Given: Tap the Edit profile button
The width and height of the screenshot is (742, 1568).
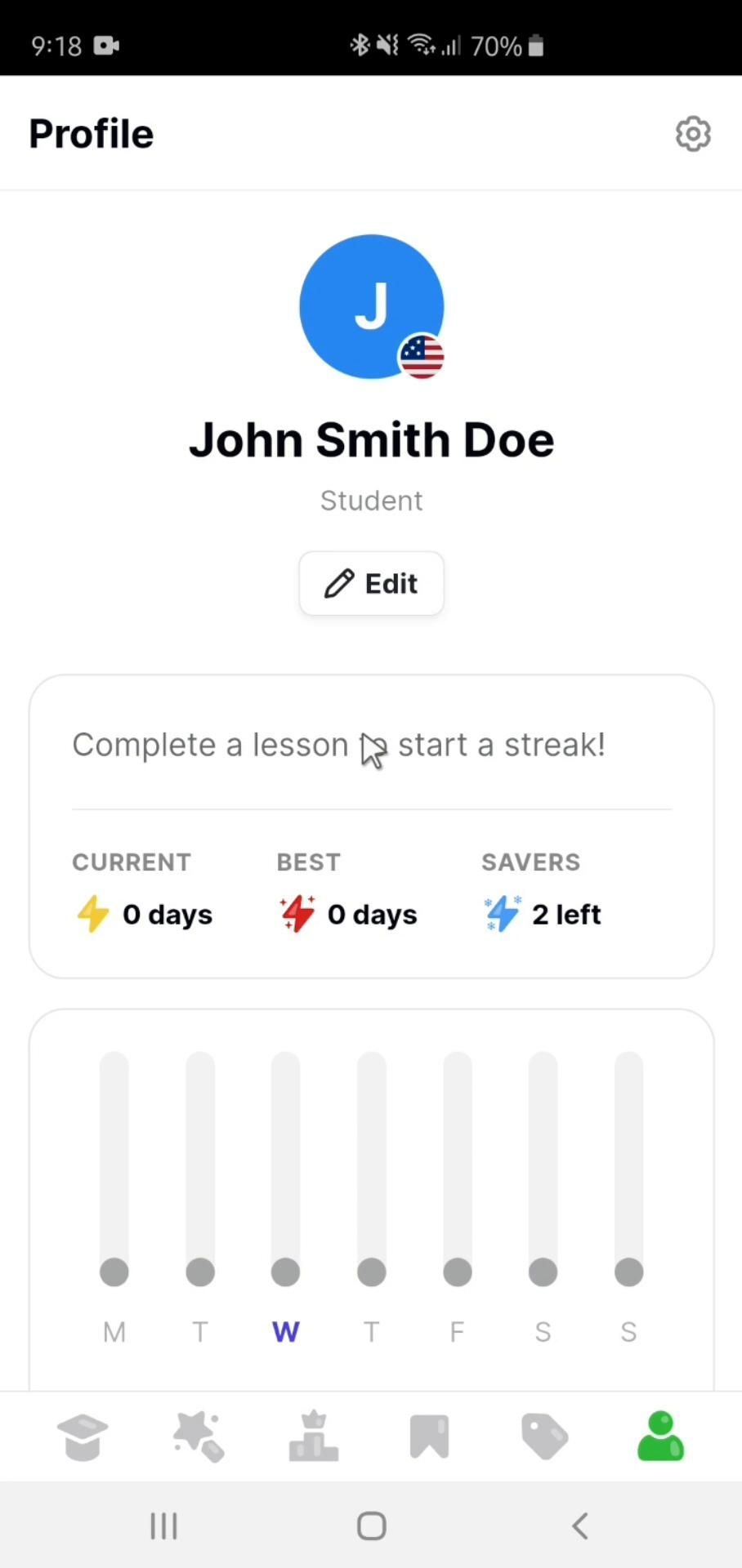Looking at the screenshot, I should click(x=371, y=583).
